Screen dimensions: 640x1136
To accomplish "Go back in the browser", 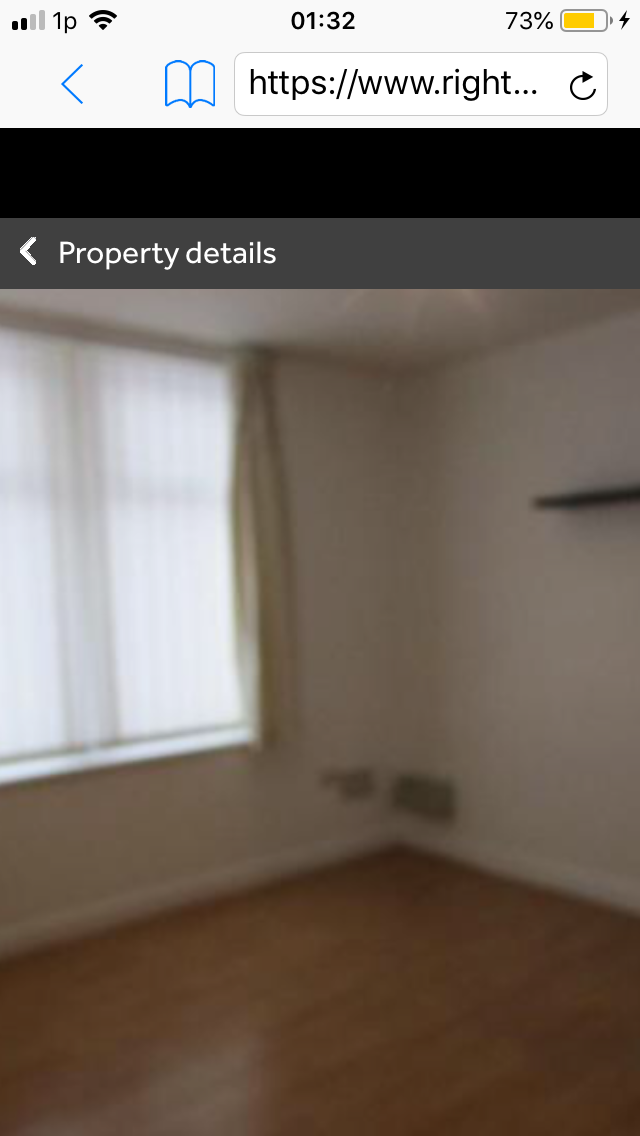I will pos(72,84).
